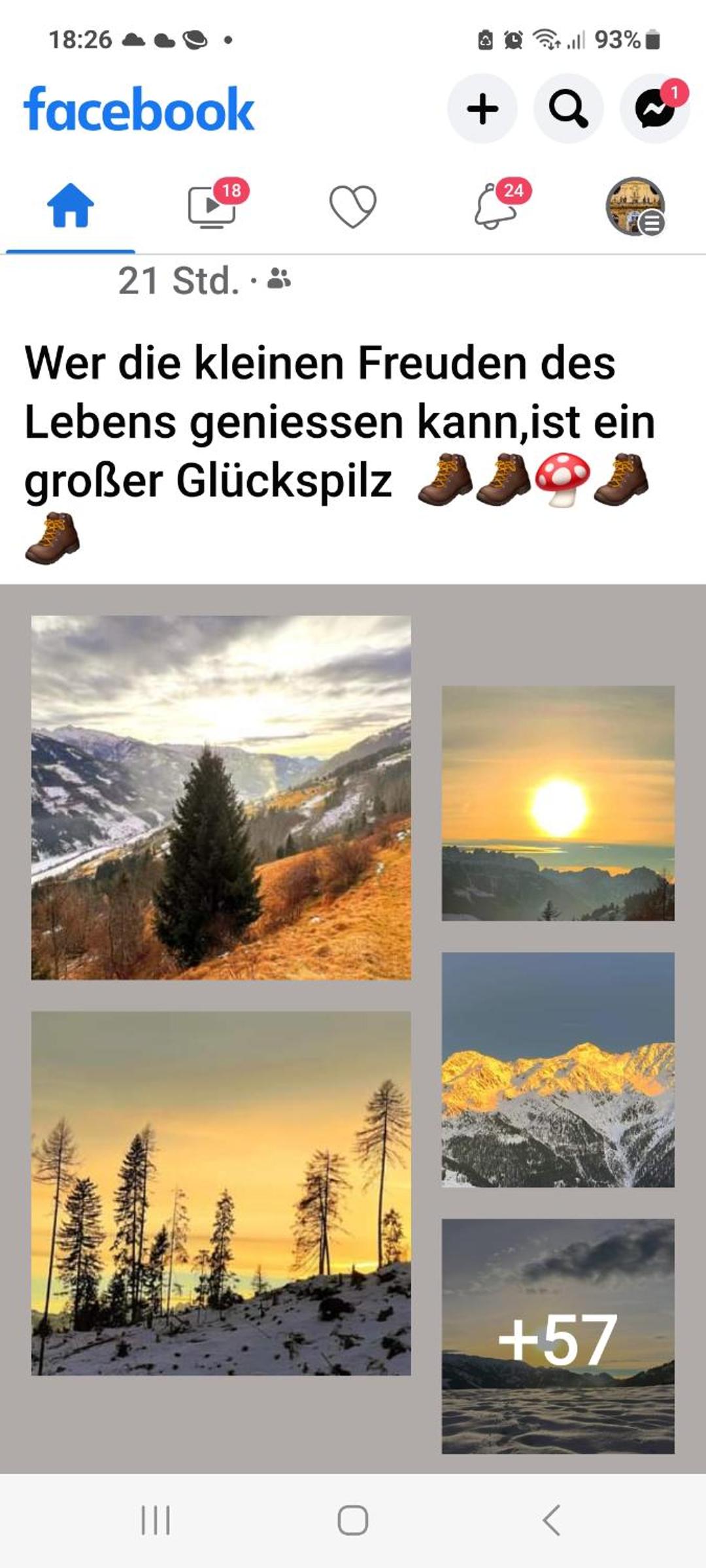Image resolution: width=706 pixels, height=1568 pixels.
Task: Open Facebook search
Action: (x=568, y=108)
